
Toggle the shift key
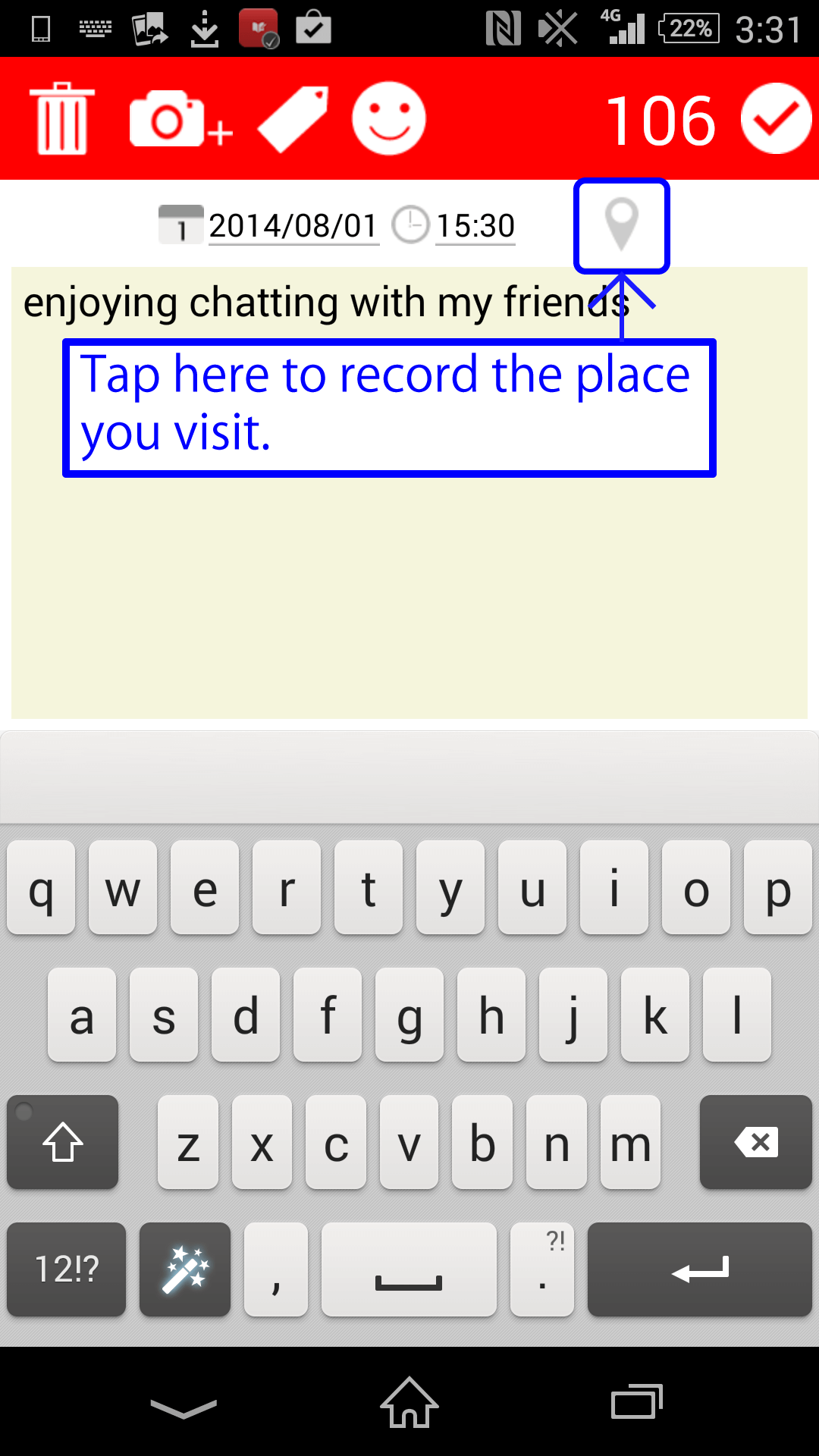[62, 1141]
